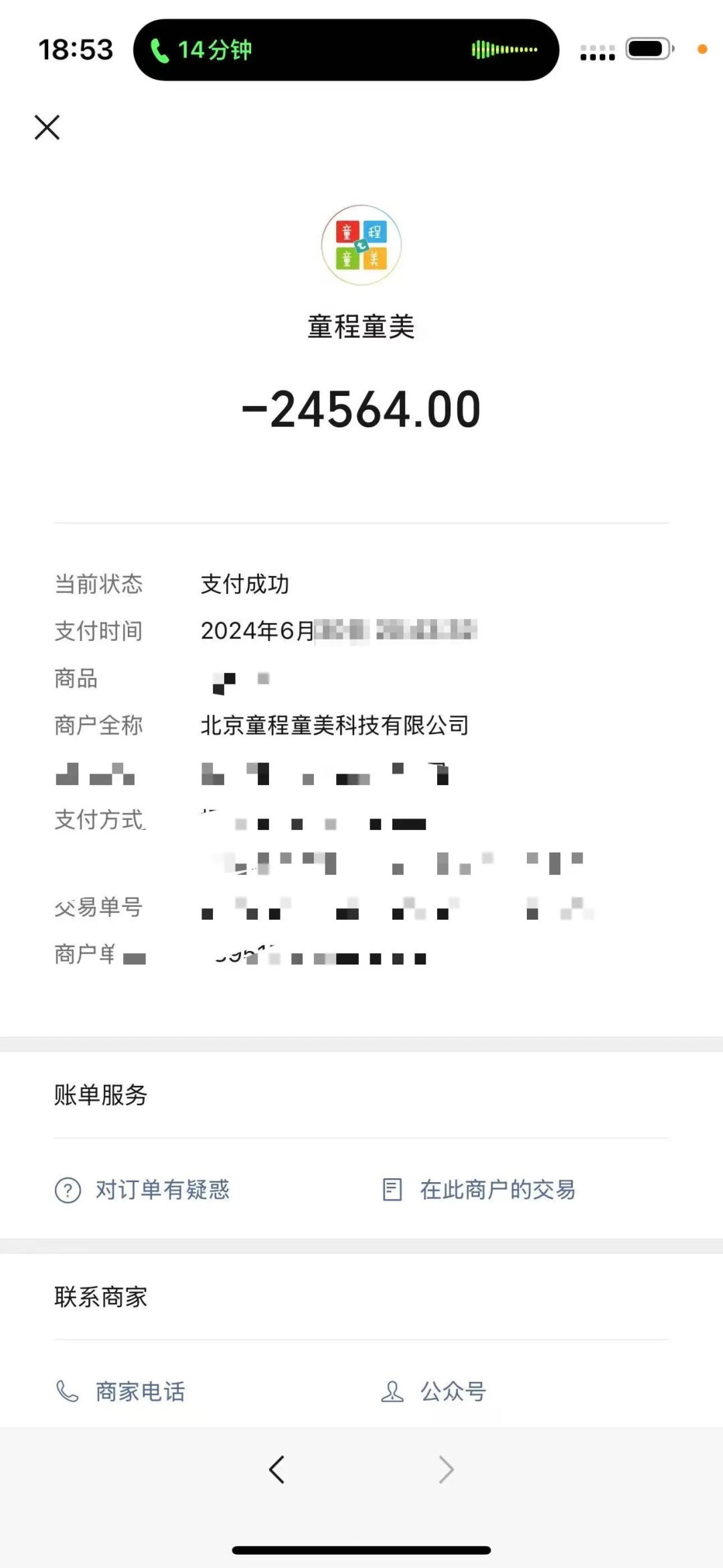Open 对订单有疑惑 help option
723x1568 pixels.
(x=143, y=1190)
